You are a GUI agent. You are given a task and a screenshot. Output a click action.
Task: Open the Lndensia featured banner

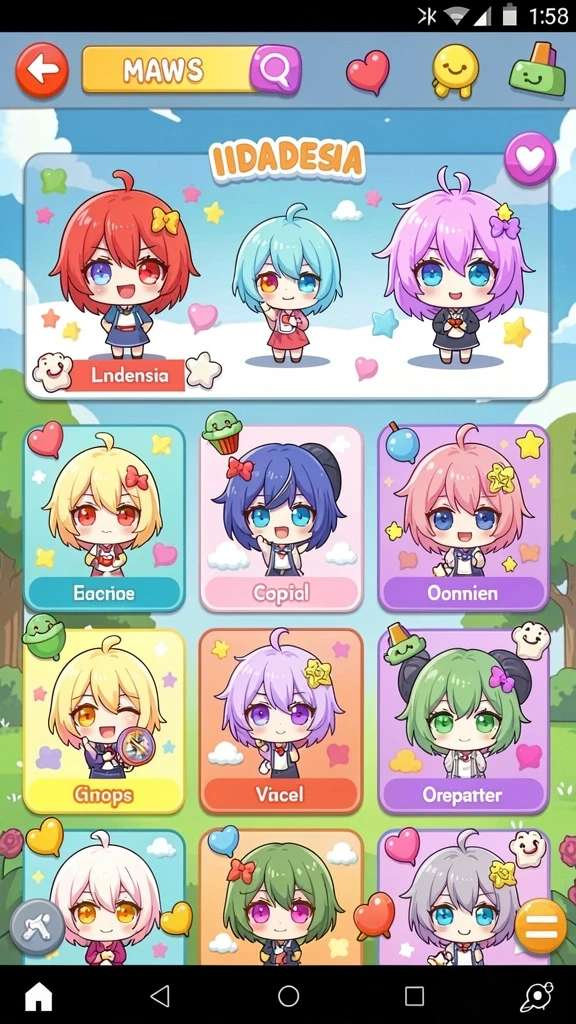click(x=287, y=276)
